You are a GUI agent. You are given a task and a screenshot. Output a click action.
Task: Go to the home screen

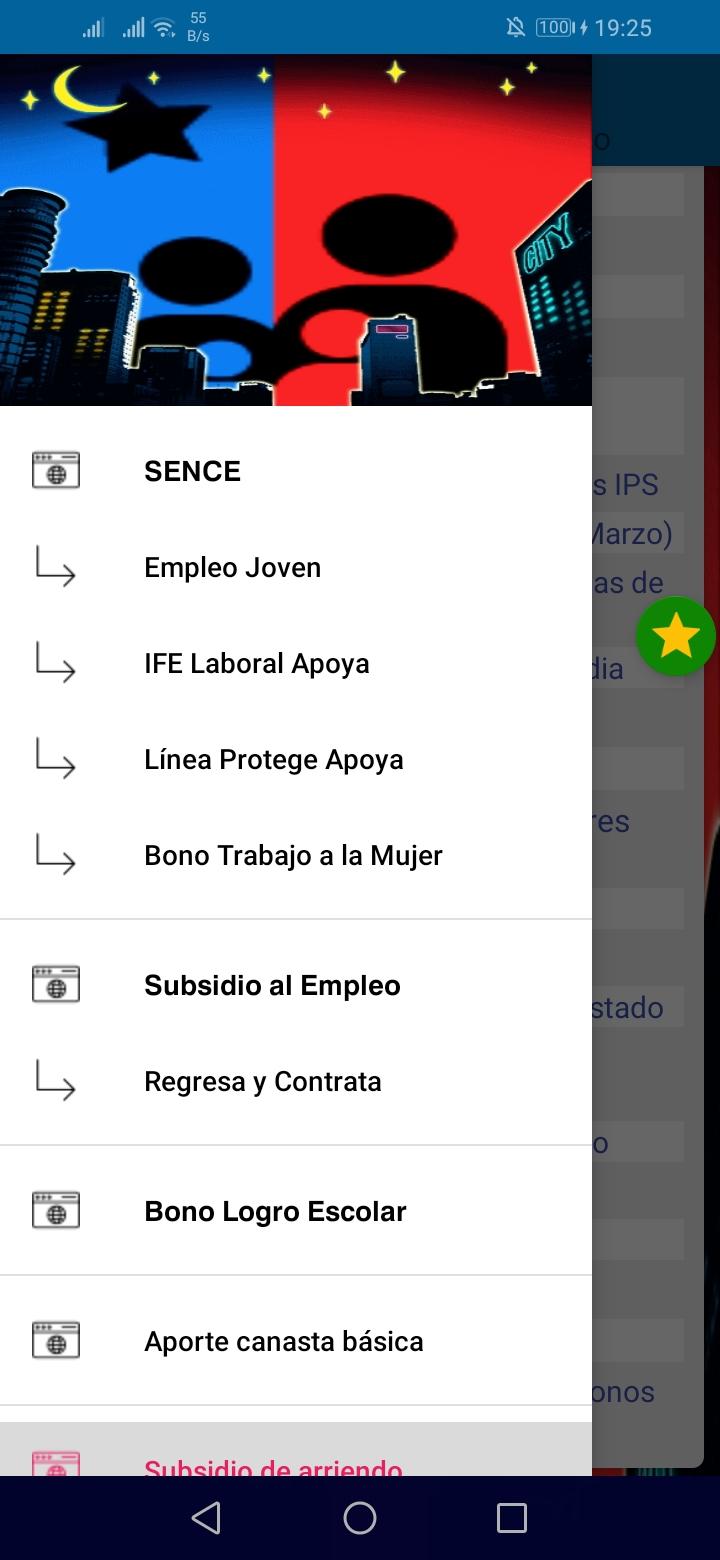360,1518
